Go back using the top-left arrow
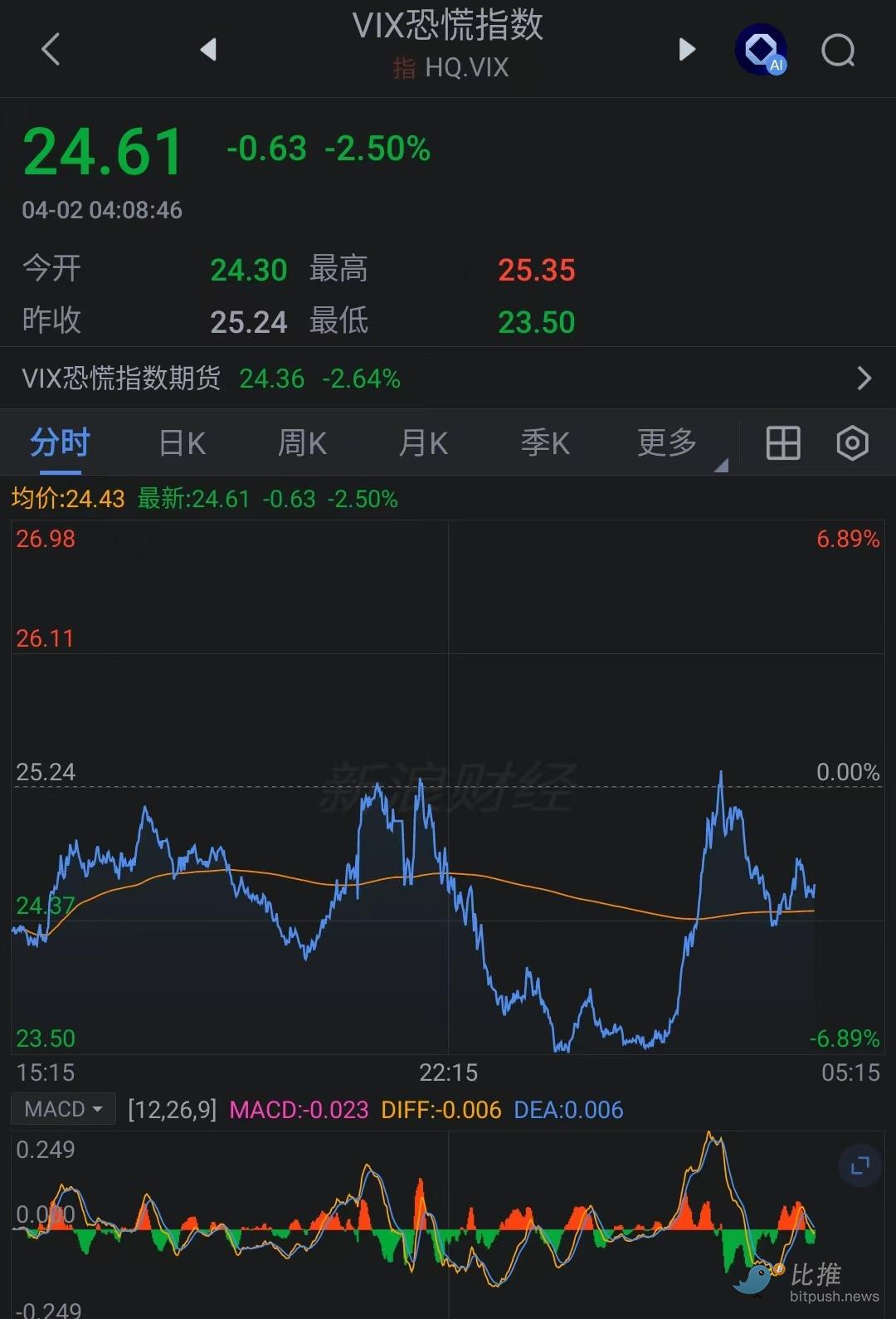This screenshot has width=896, height=1319. (51, 49)
